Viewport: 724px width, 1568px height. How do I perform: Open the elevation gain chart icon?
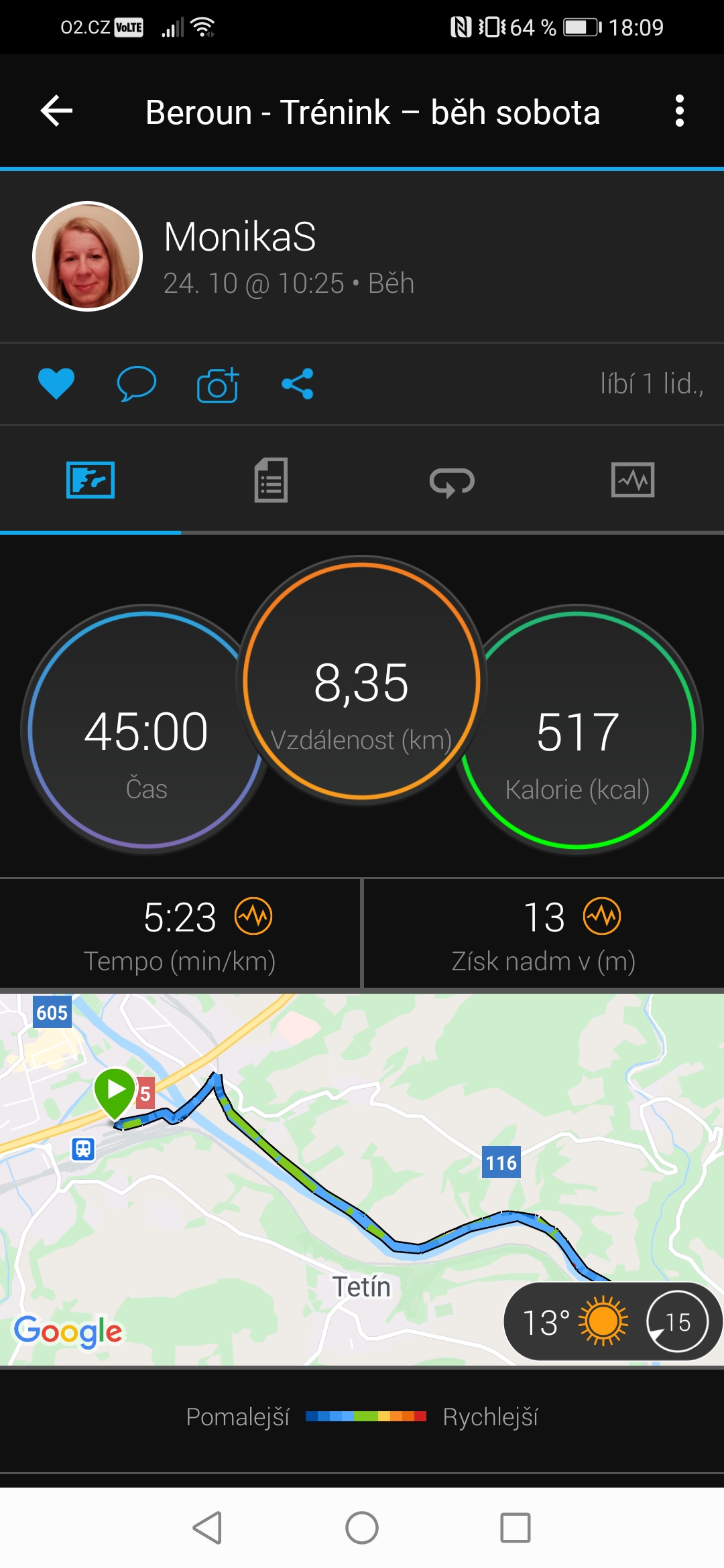click(601, 916)
